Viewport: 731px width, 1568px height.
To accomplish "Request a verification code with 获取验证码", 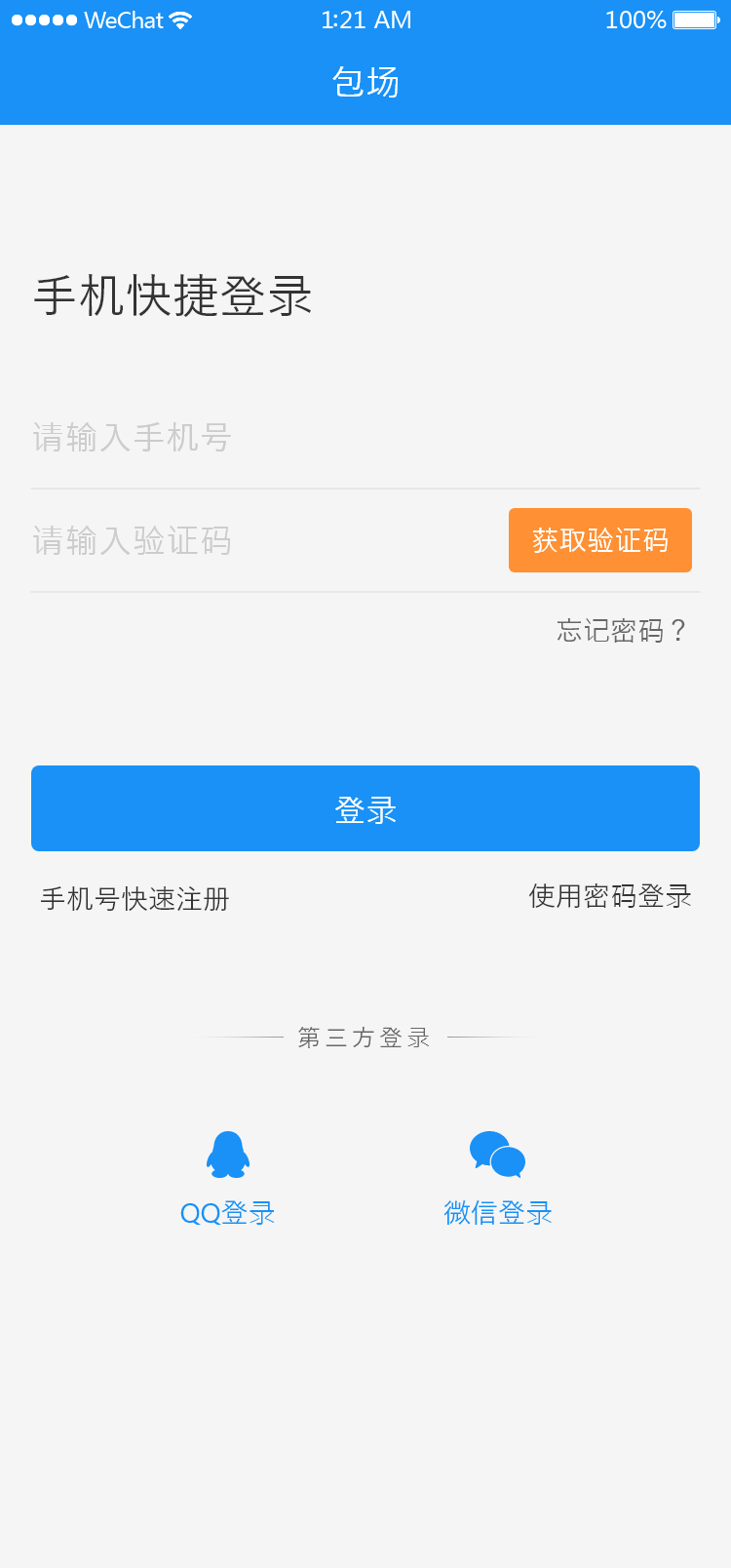I will [599, 540].
